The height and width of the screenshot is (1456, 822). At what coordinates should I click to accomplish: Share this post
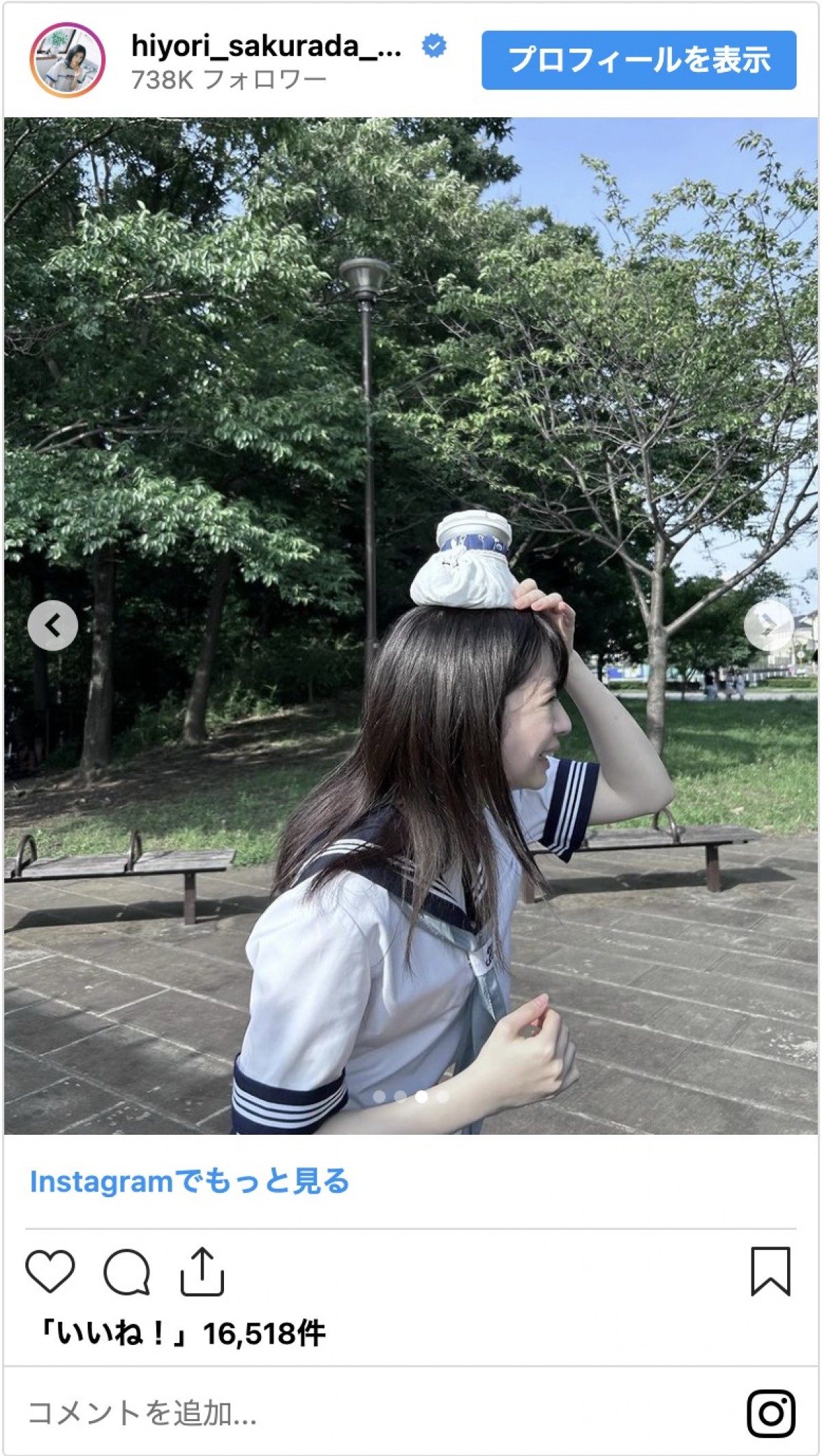point(202,1272)
